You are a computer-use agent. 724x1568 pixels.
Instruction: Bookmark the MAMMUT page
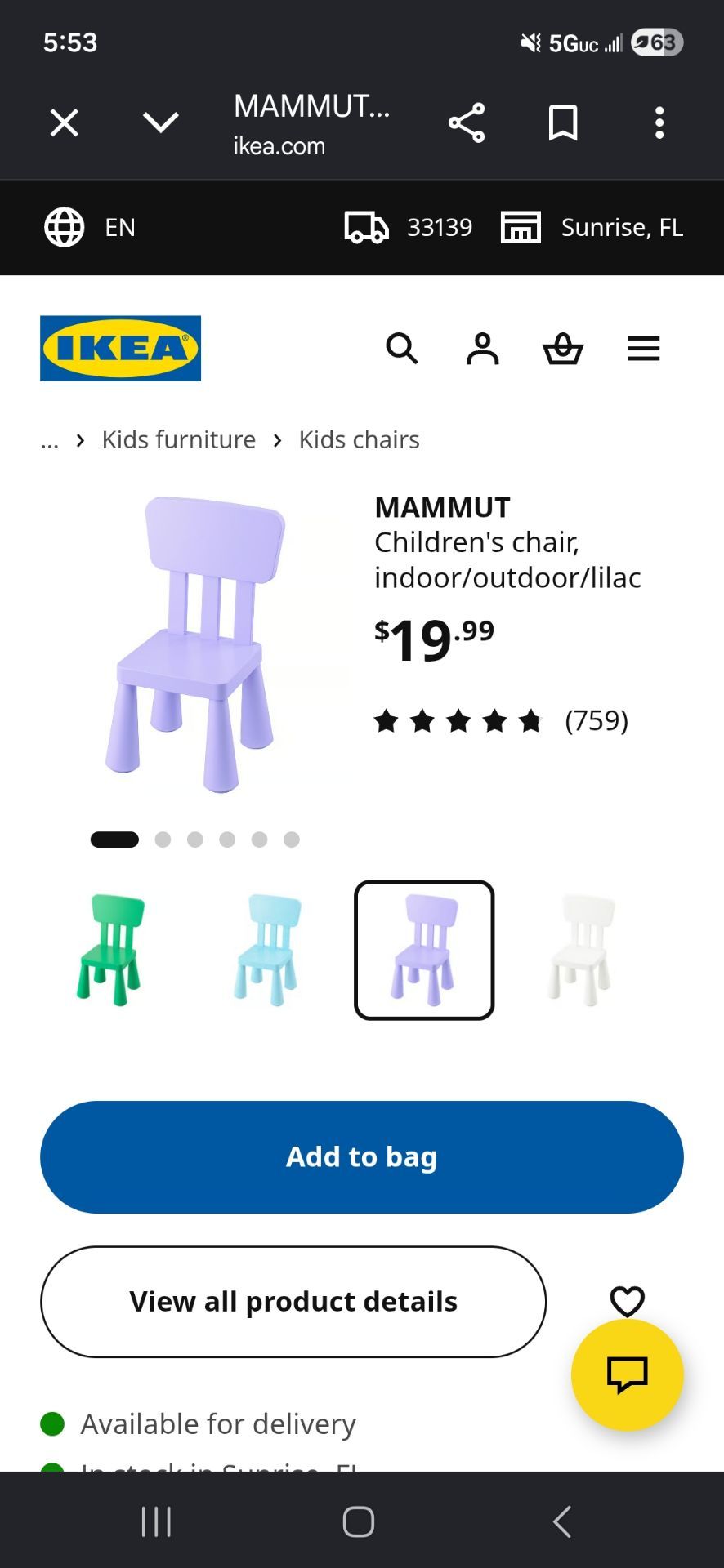(x=563, y=123)
